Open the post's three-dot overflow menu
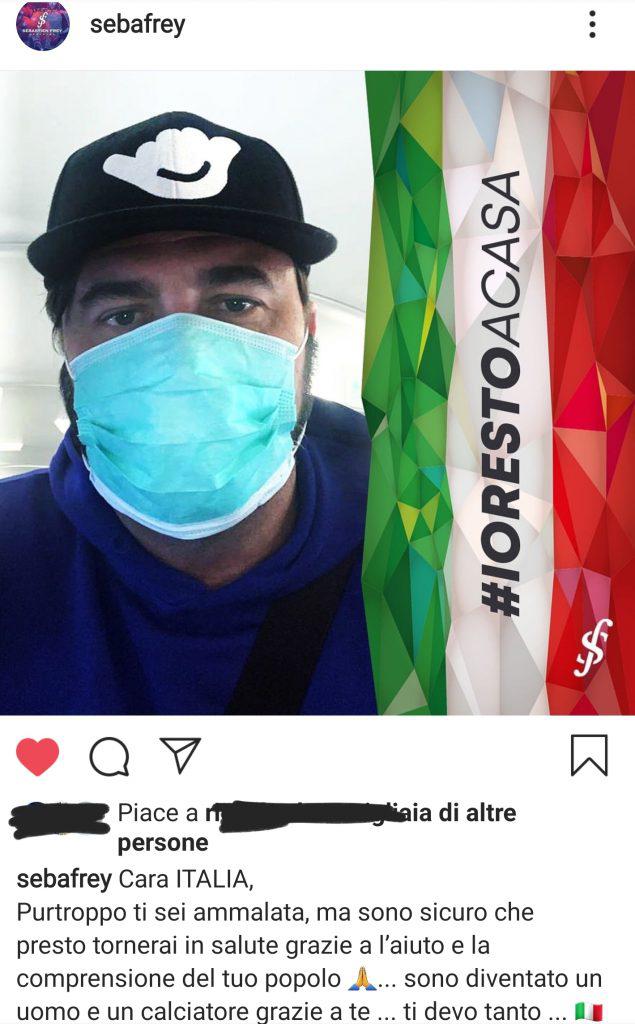 click(592, 26)
